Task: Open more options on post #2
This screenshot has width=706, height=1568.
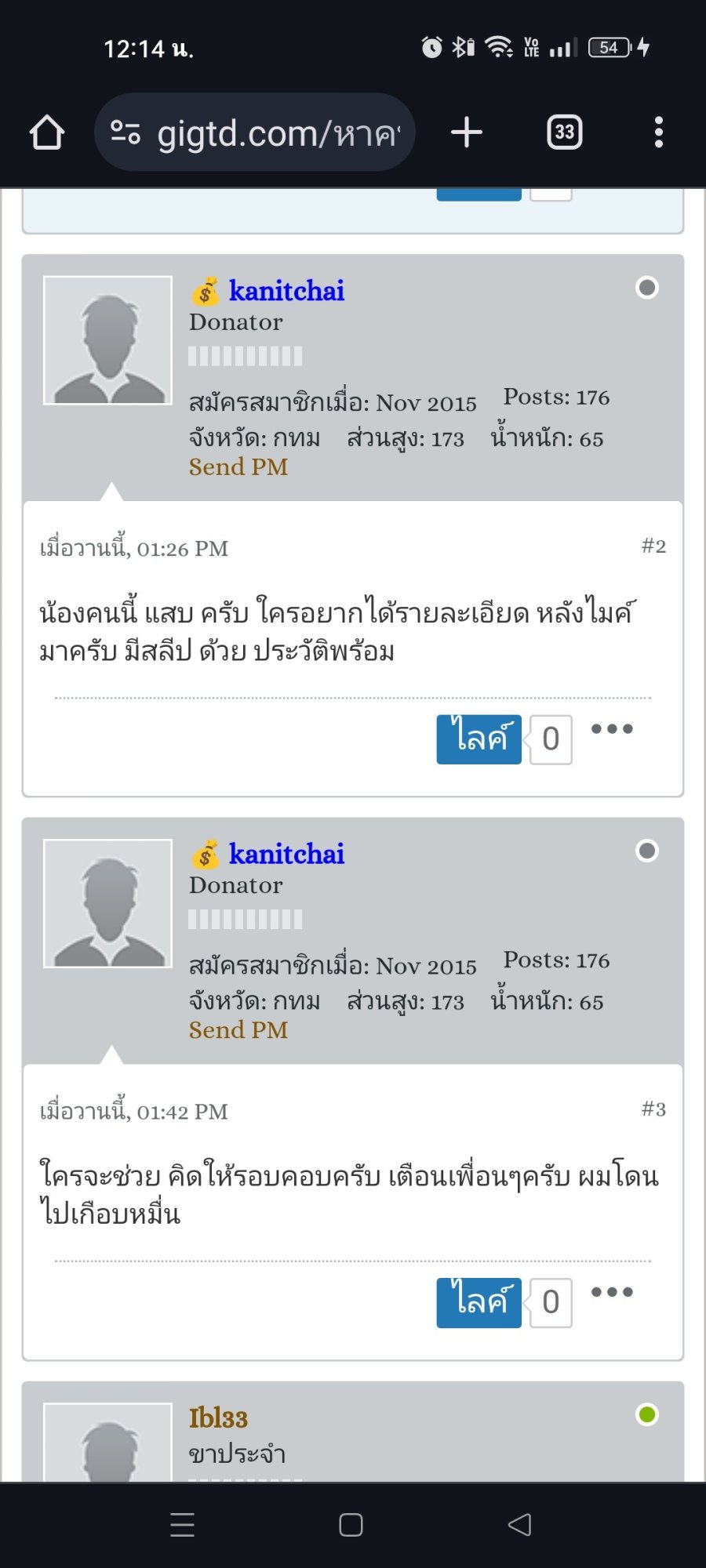Action: pyautogui.click(x=612, y=729)
